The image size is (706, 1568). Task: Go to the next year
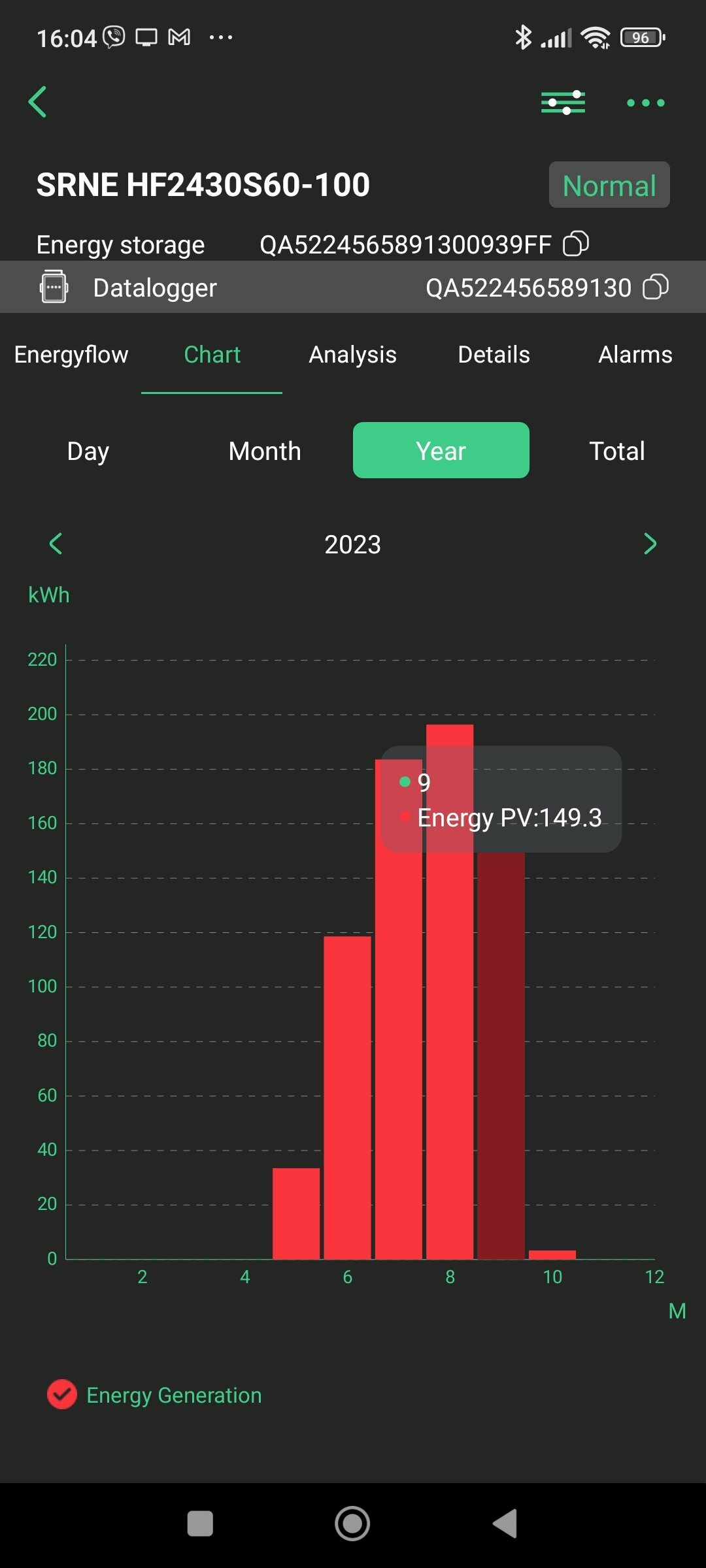(x=650, y=544)
